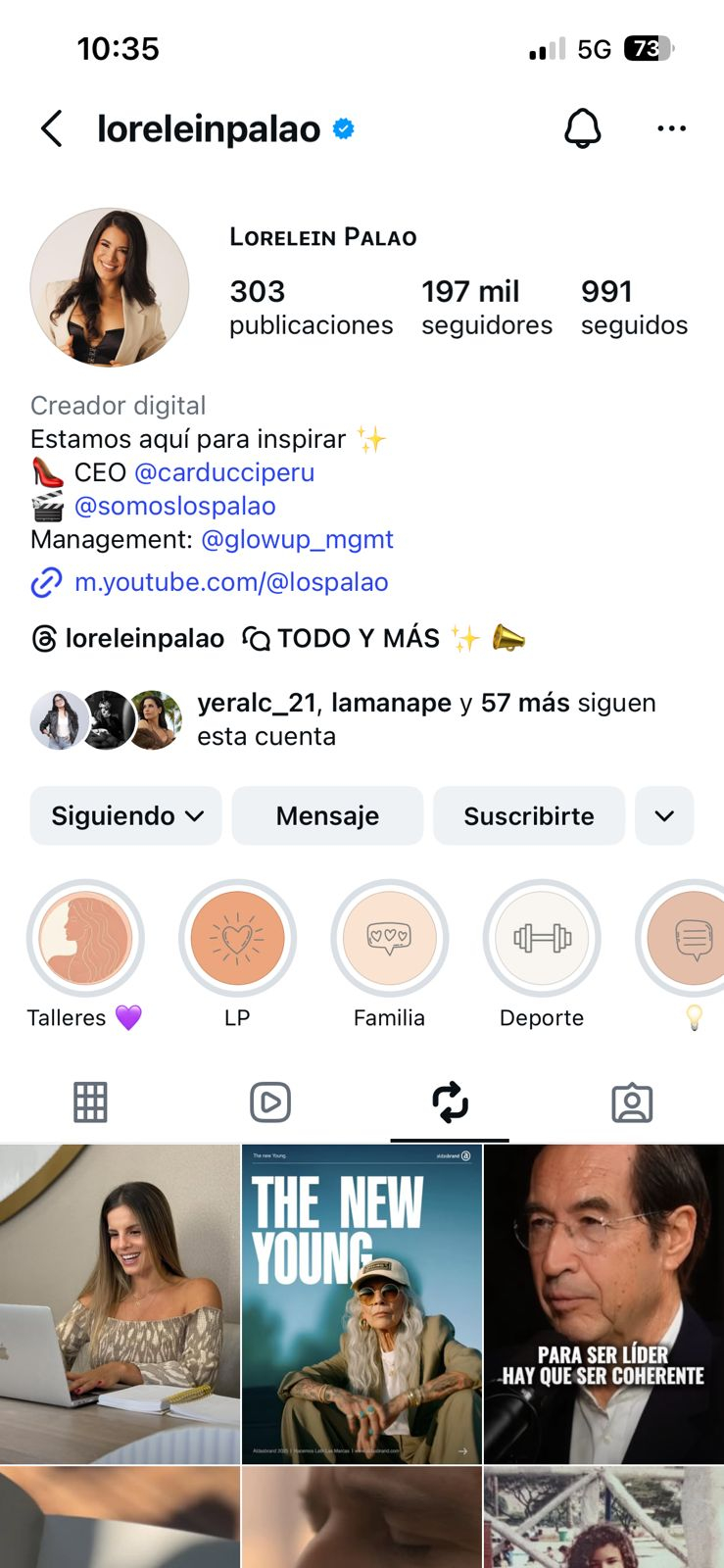Open the @carducciperu profile link

tap(224, 472)
